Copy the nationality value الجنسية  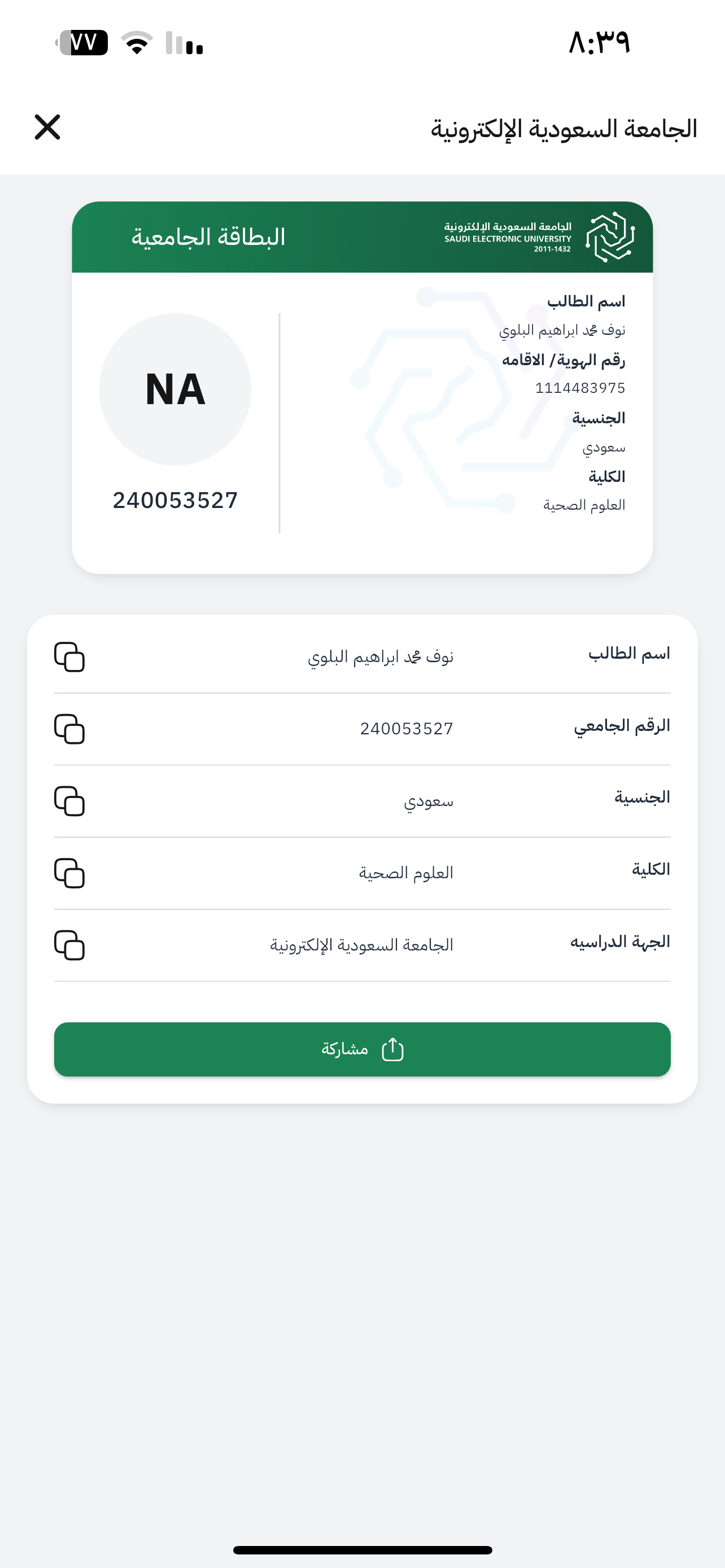pos(69,801)
